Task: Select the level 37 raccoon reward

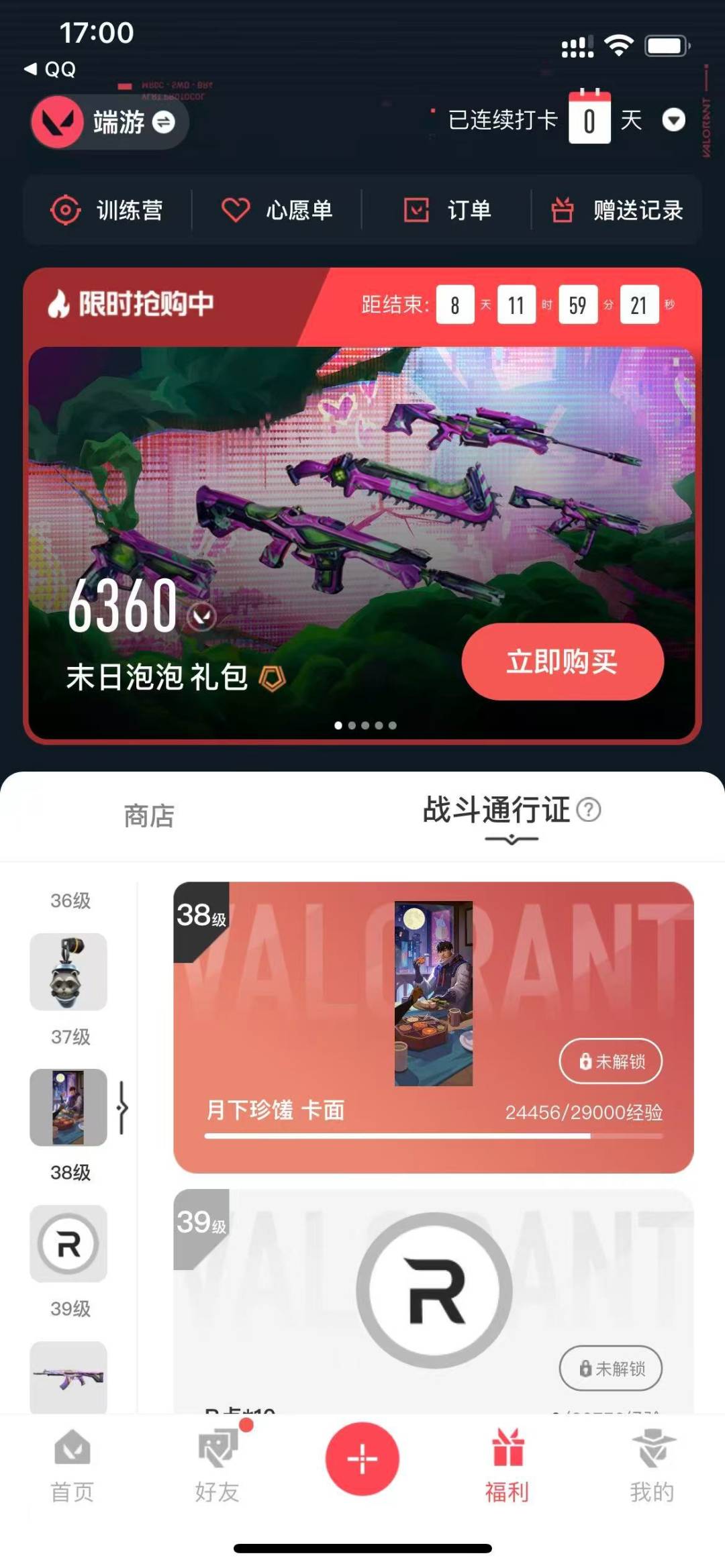Action: pos(68,972)
